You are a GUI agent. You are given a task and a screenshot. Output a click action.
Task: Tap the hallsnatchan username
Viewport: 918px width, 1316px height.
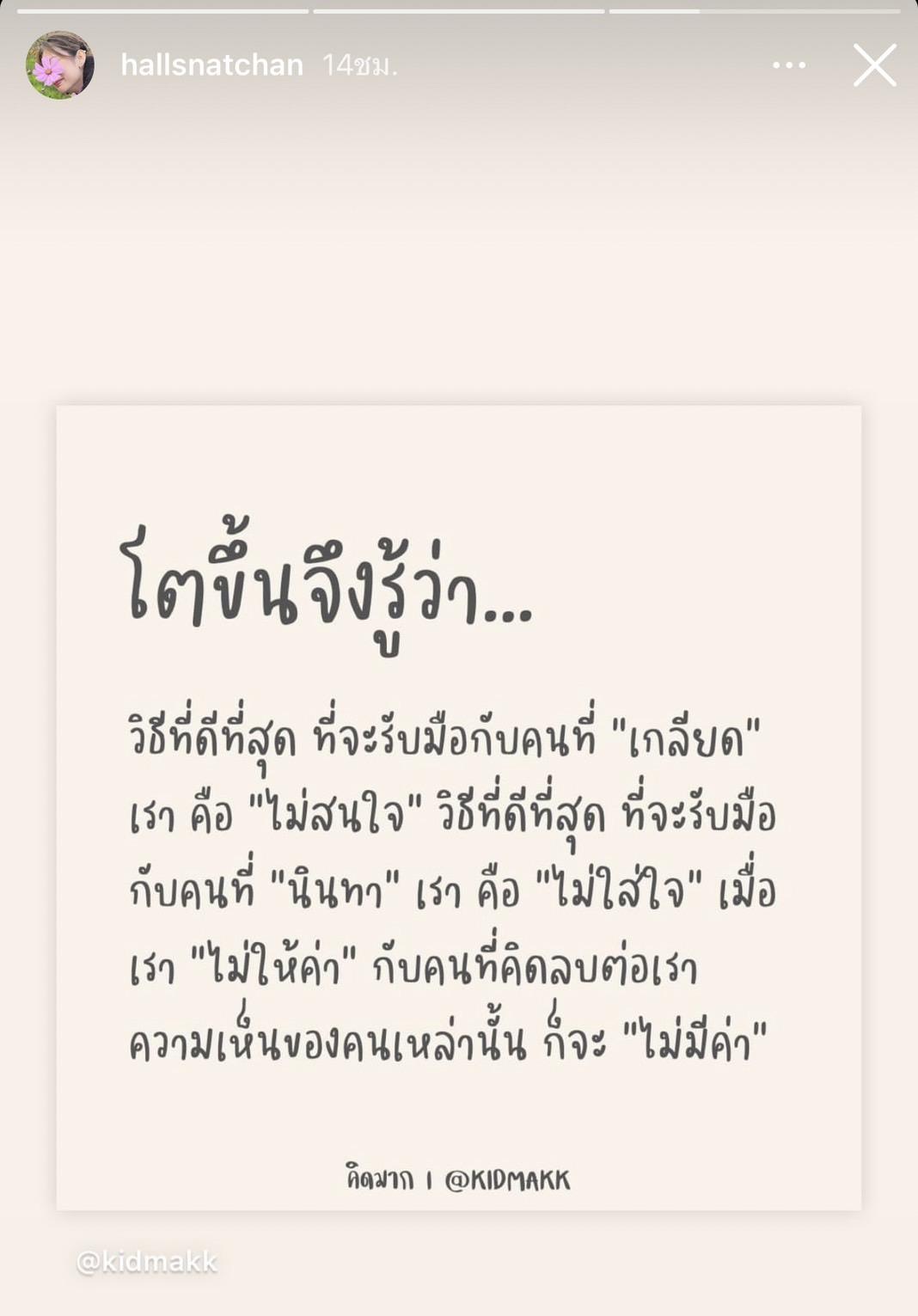tap(211, 65)
